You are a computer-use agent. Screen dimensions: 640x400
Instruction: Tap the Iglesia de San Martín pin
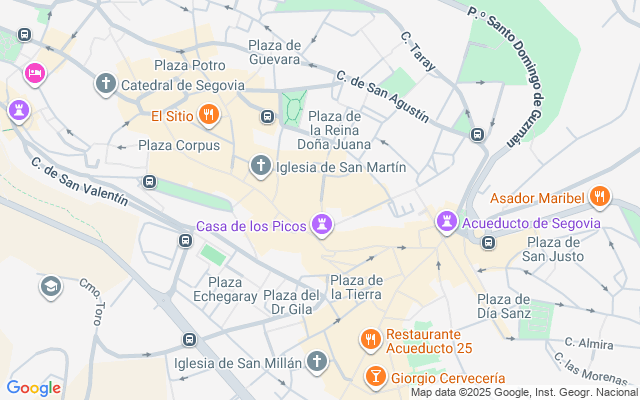[x=261, y=167]
